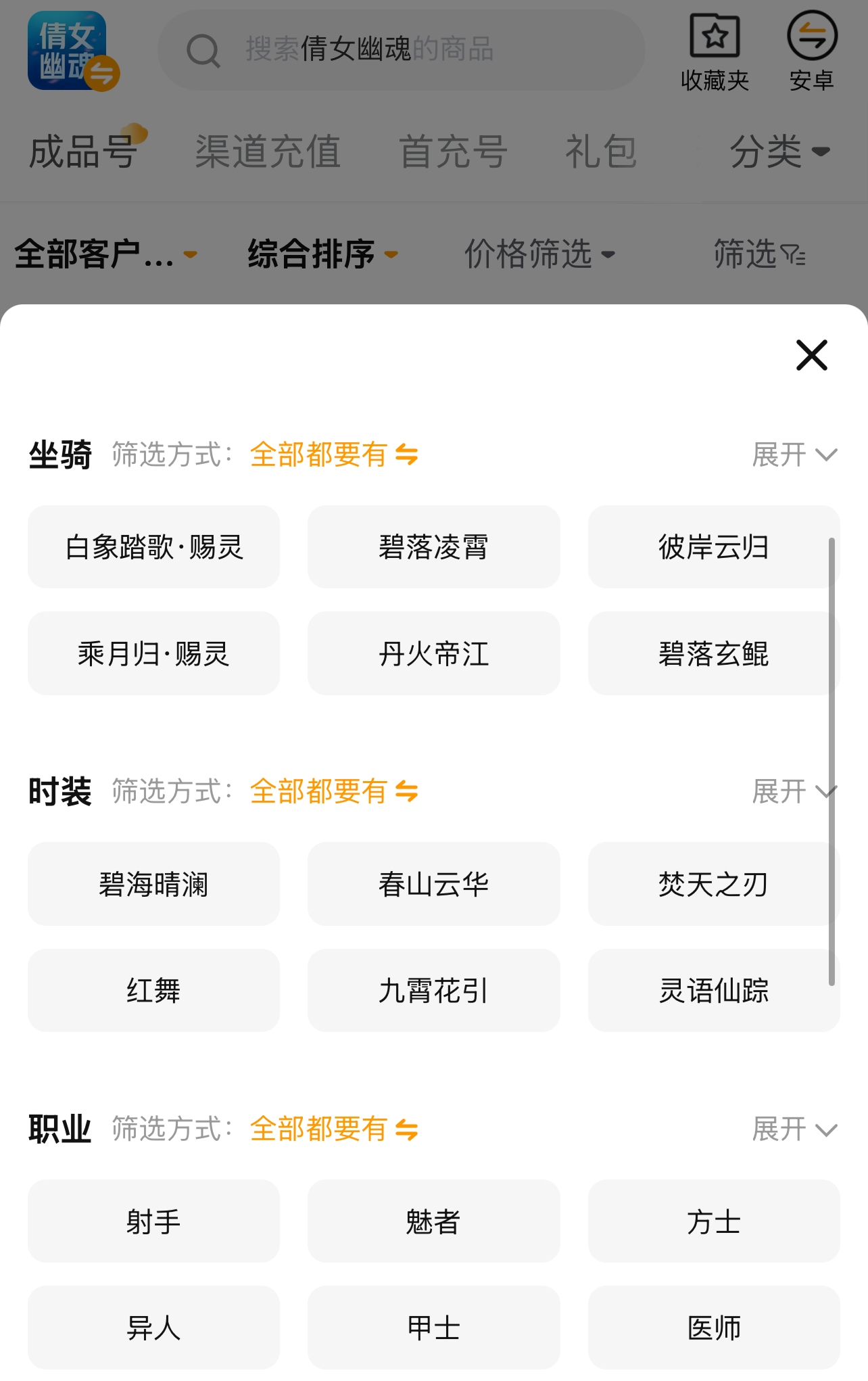
Task: Switch 职业 filter mode from 全部都要有
Action: (334, 1129)
